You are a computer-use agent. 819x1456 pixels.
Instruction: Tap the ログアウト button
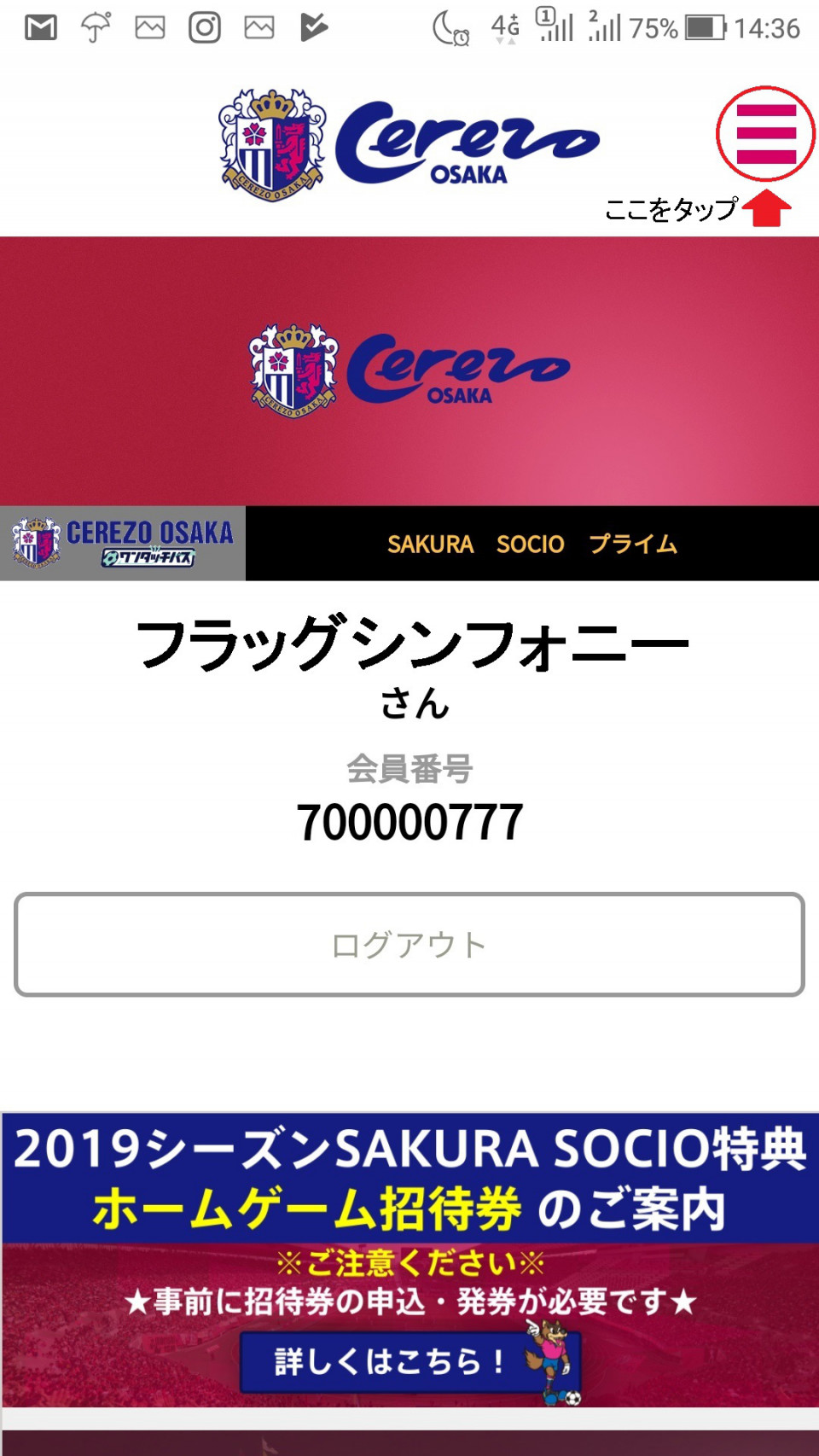coord(409,944)
